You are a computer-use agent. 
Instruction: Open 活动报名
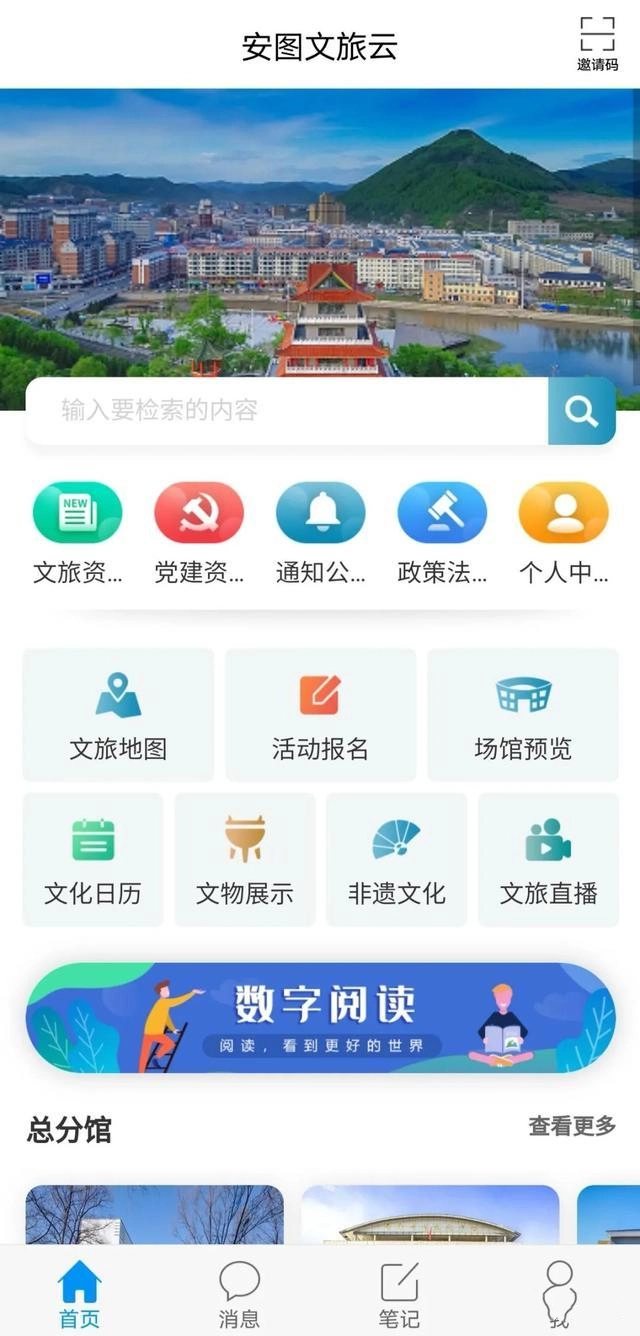click(x=320, y=715)
